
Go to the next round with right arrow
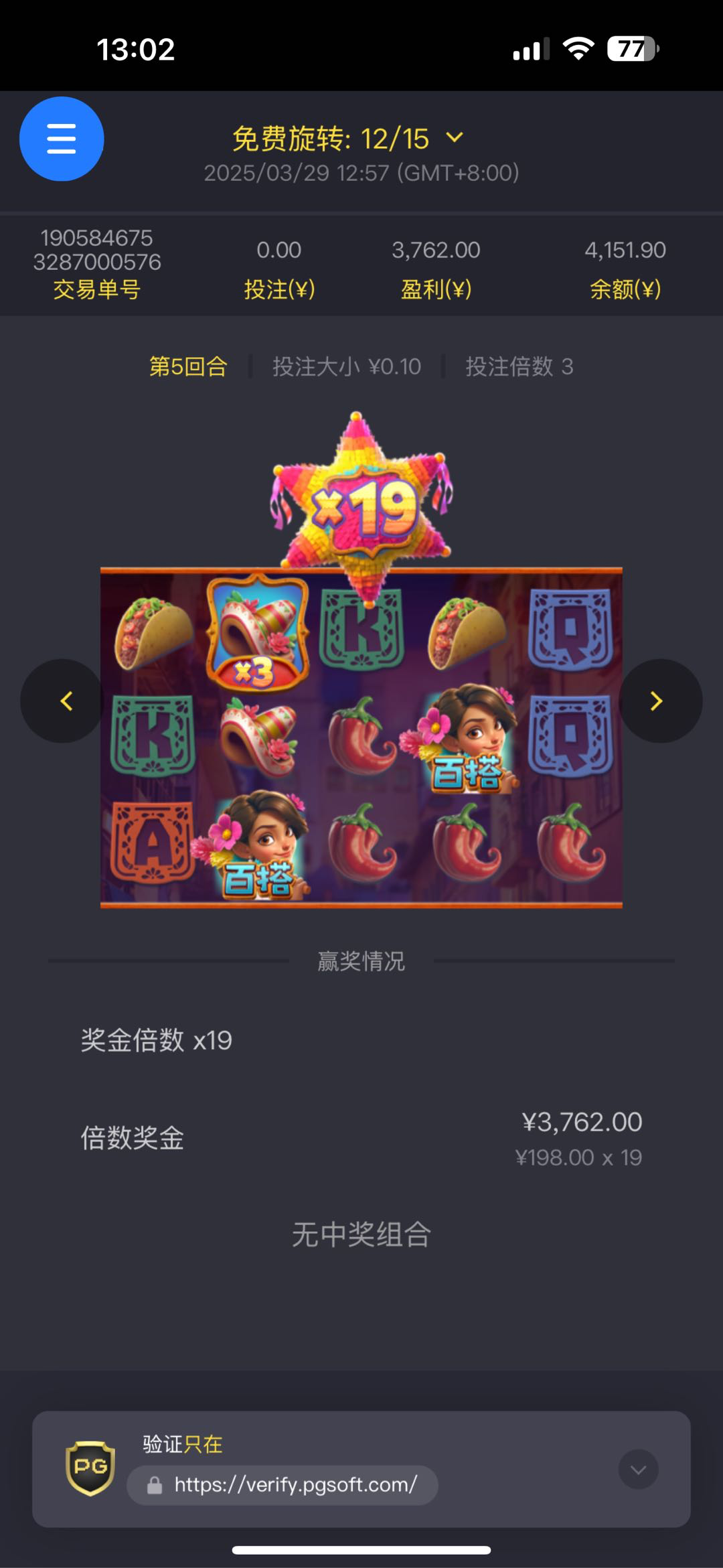tap(659, 701)
